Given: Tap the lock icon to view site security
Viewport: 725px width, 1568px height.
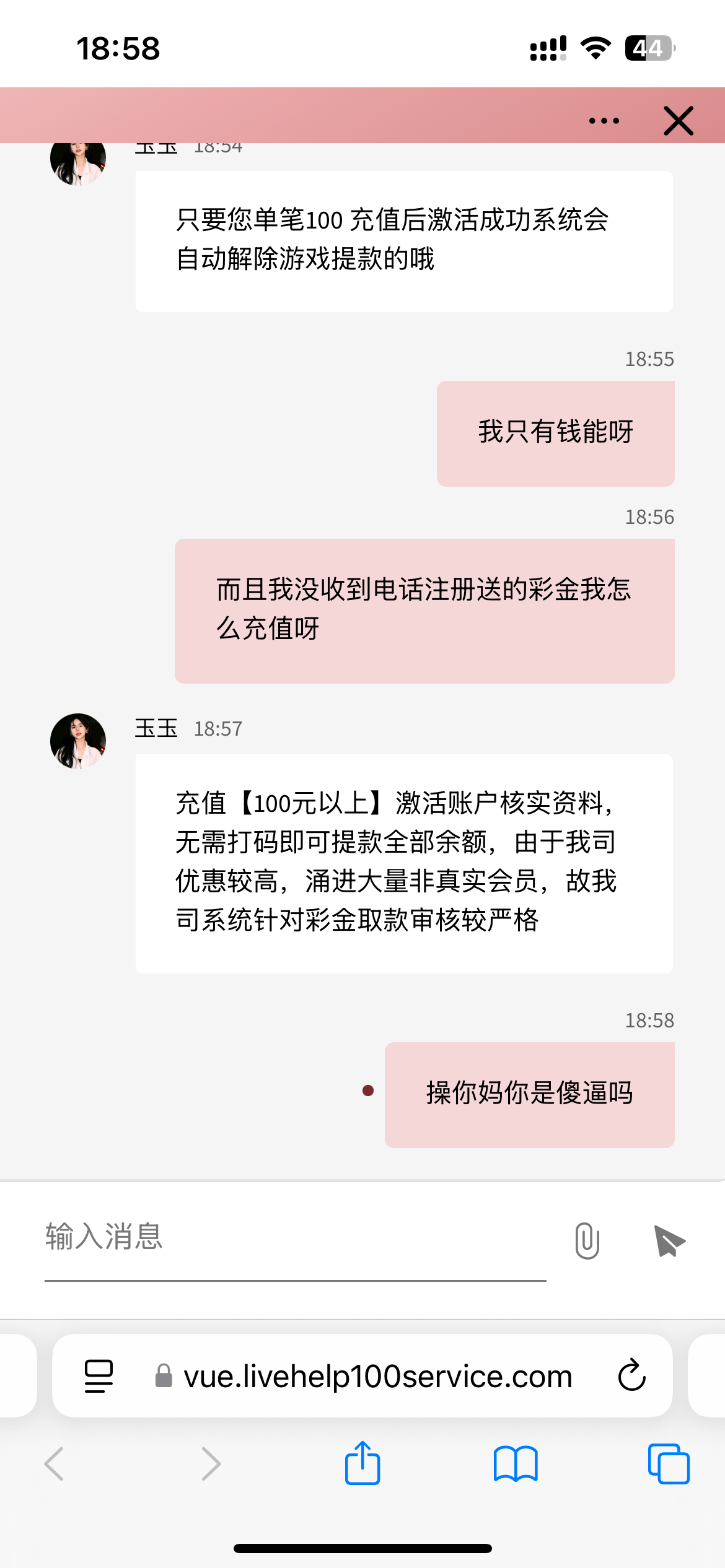Looking at the screenshot, I should (x=164, y=1375).
